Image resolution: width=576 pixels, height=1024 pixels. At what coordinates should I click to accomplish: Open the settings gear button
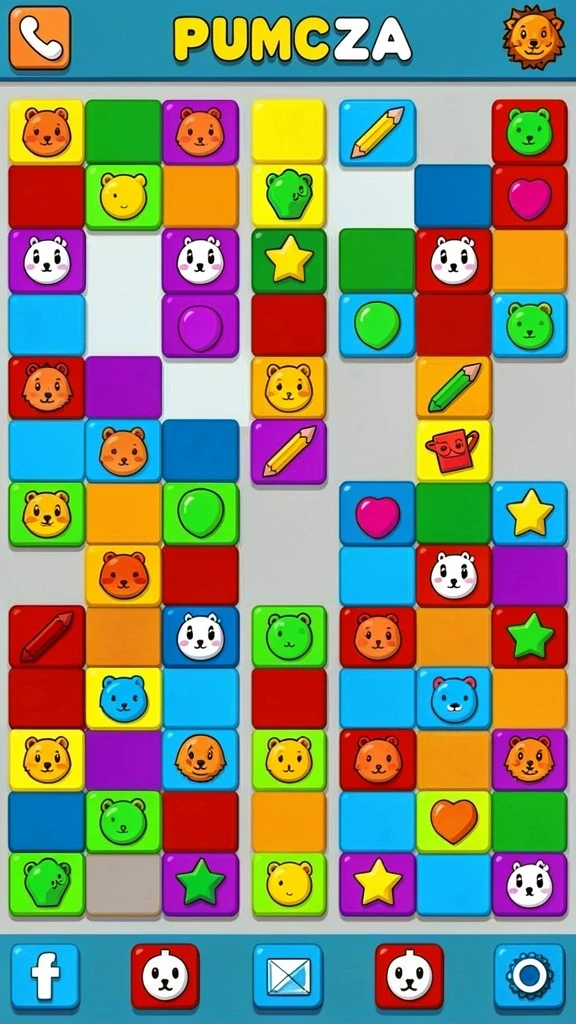coord(530,976)
